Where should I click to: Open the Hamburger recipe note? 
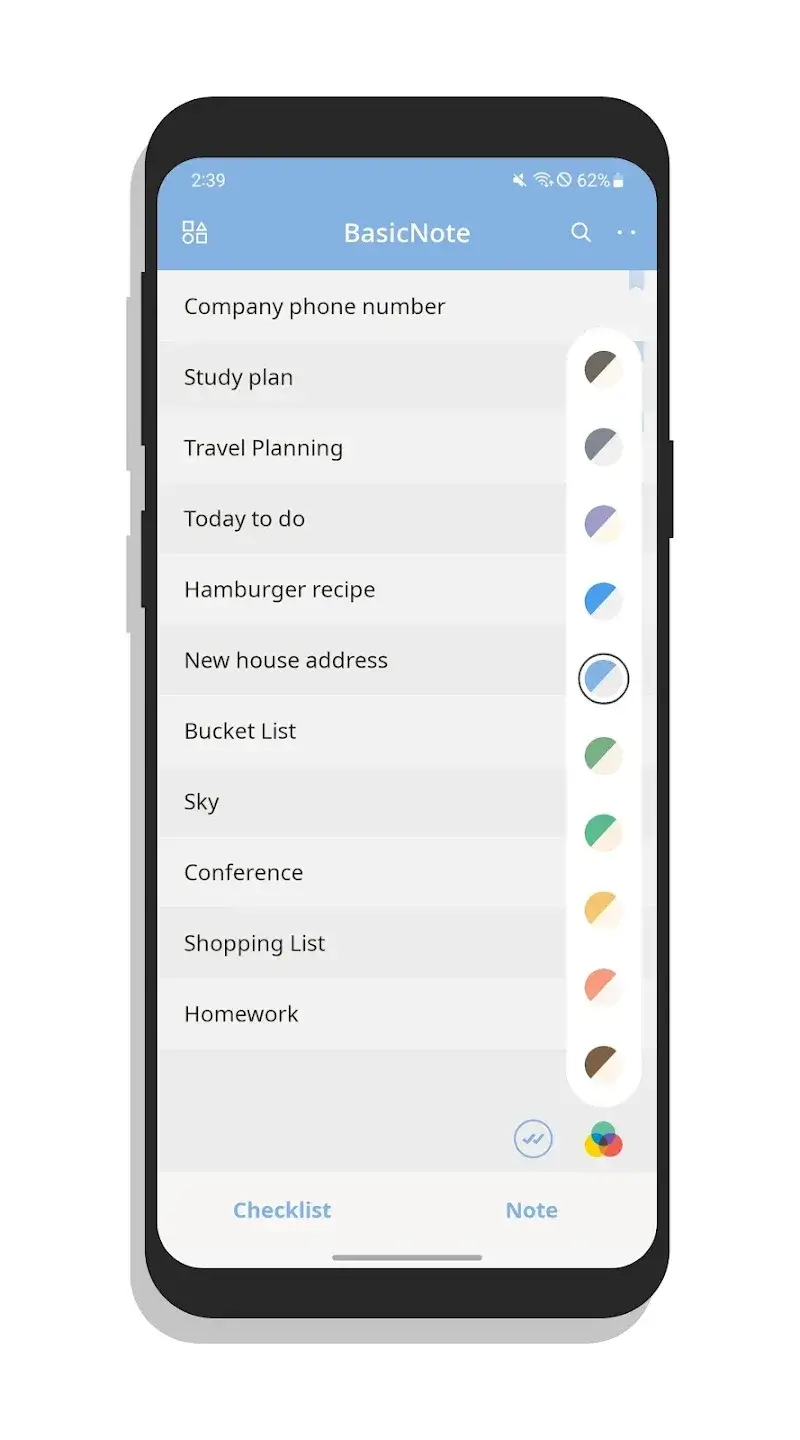(279, 590)
